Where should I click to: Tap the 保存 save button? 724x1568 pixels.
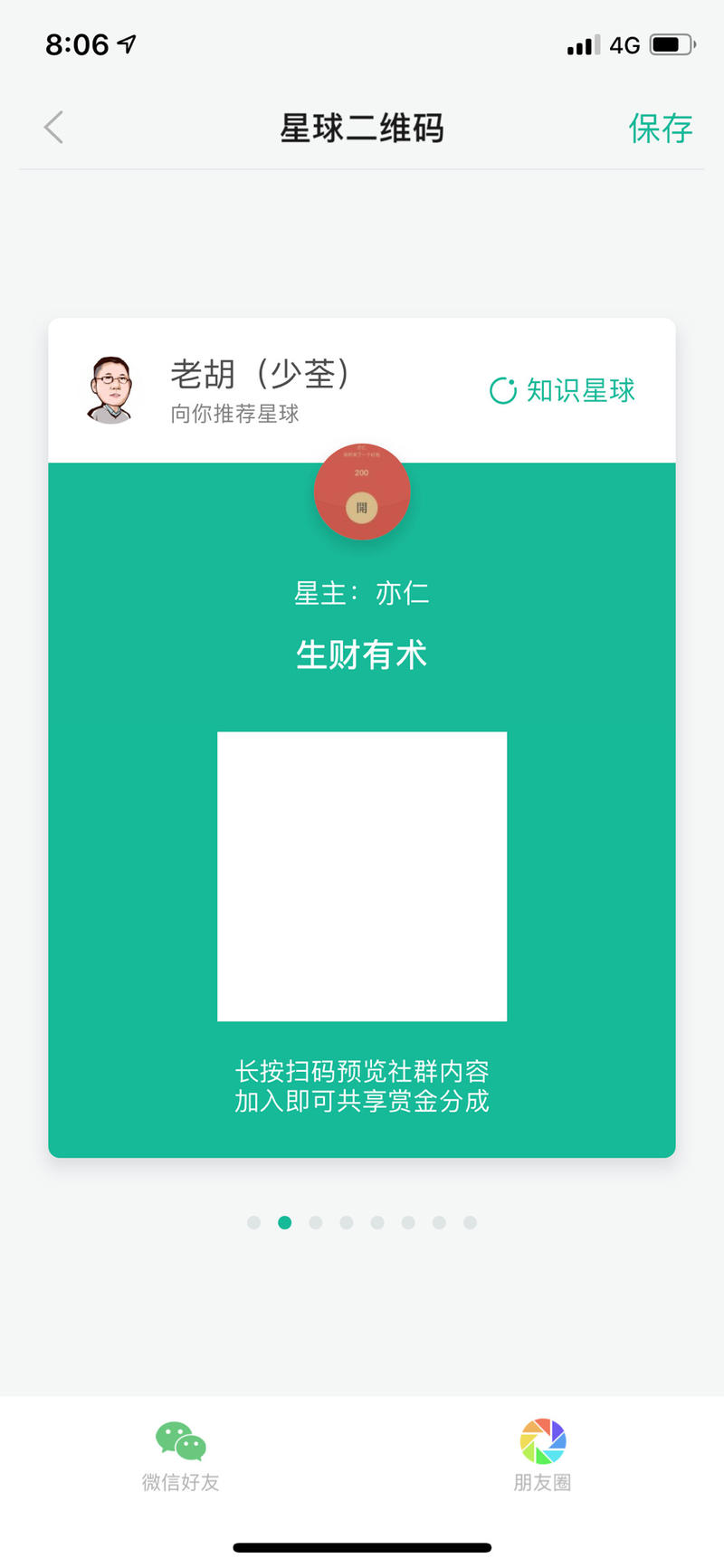pos(662,128)
